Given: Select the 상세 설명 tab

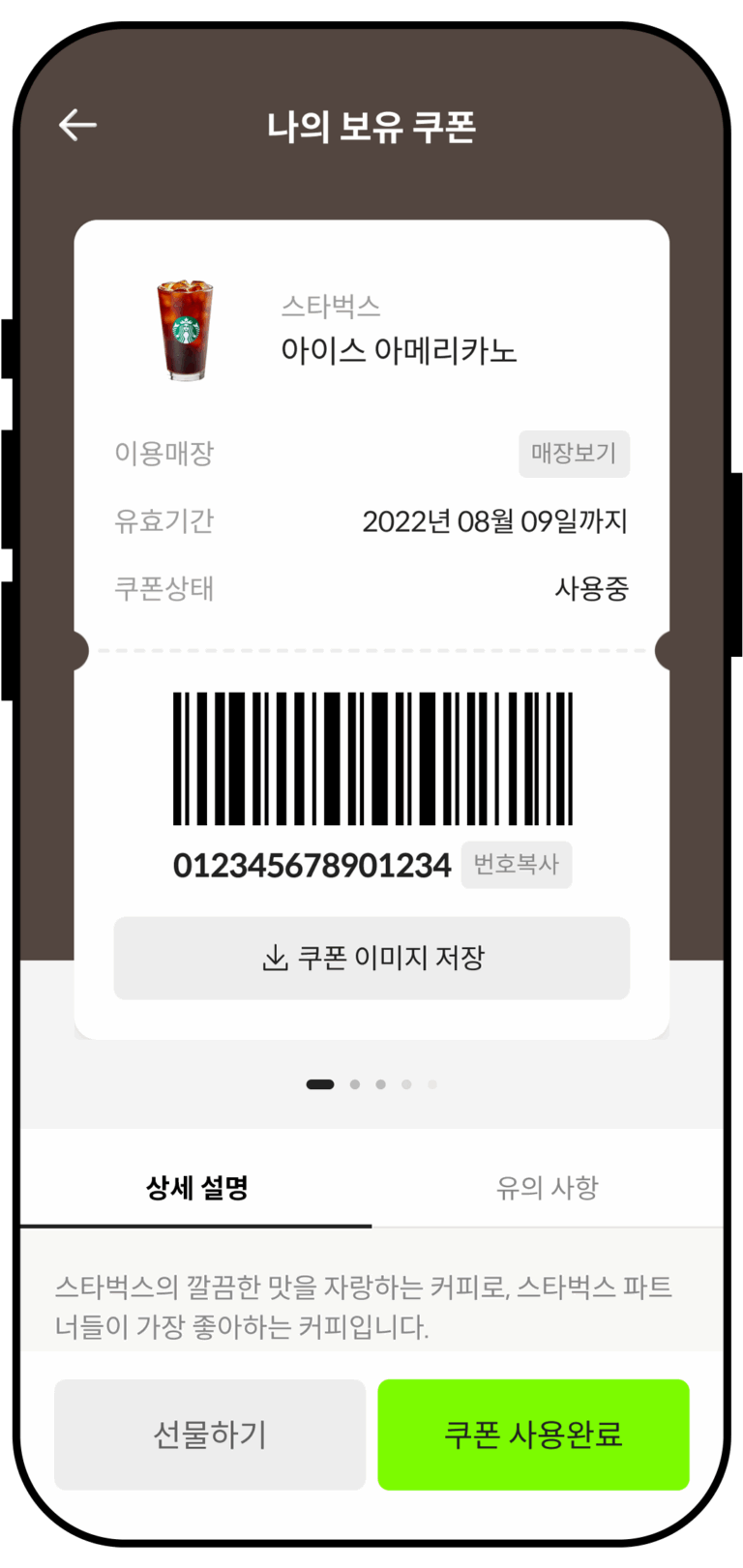Looking at the screenshot, I should click(x=196, y=1187).
